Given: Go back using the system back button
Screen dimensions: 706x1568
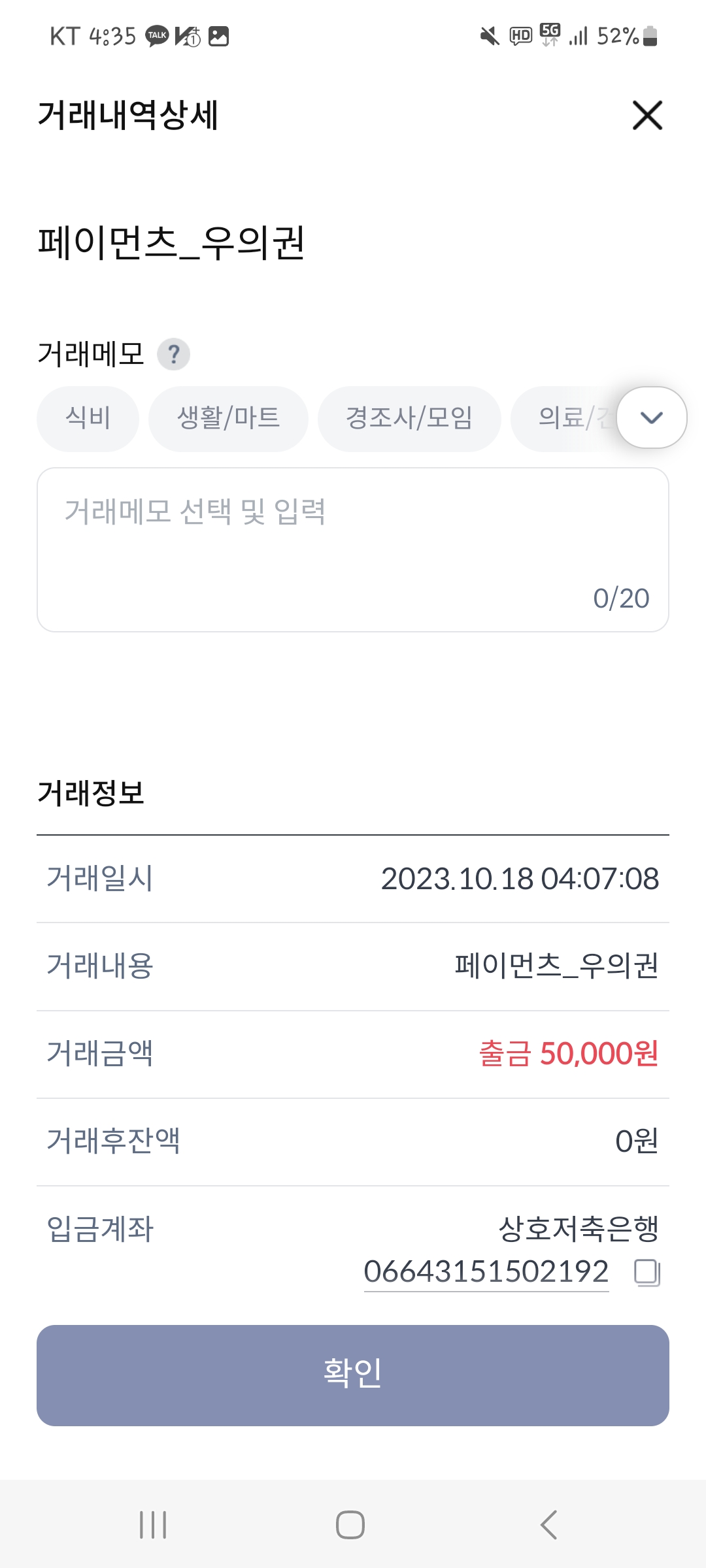Looking at the screenshot, I should (549, 1525).
